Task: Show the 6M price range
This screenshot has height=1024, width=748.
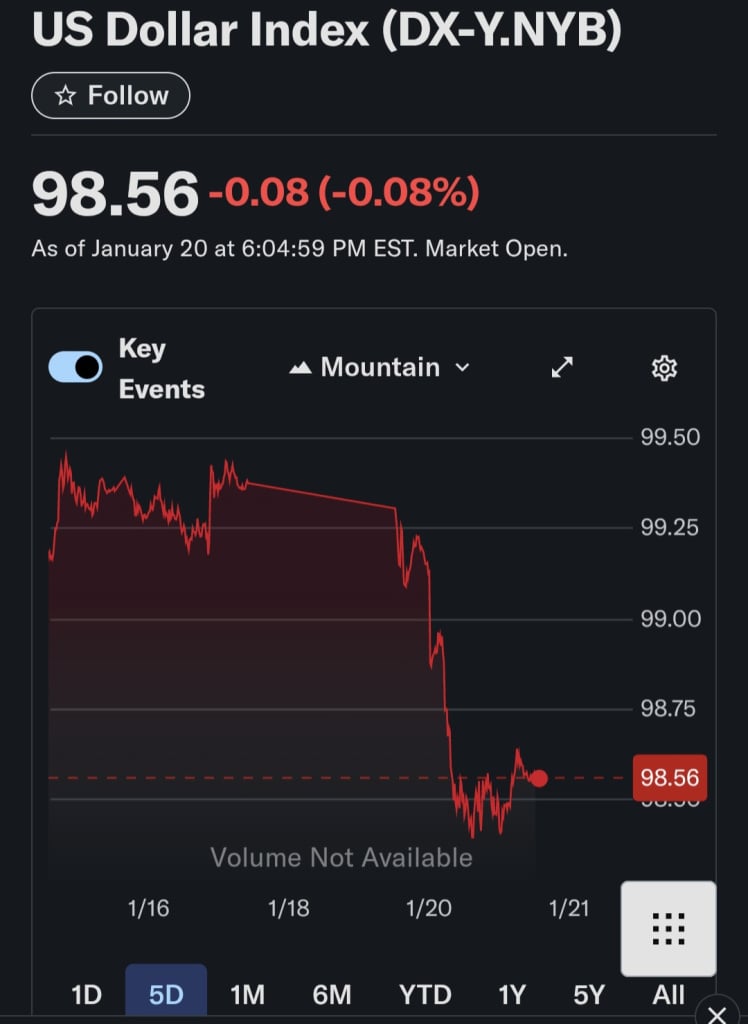Action: point(331,995)
